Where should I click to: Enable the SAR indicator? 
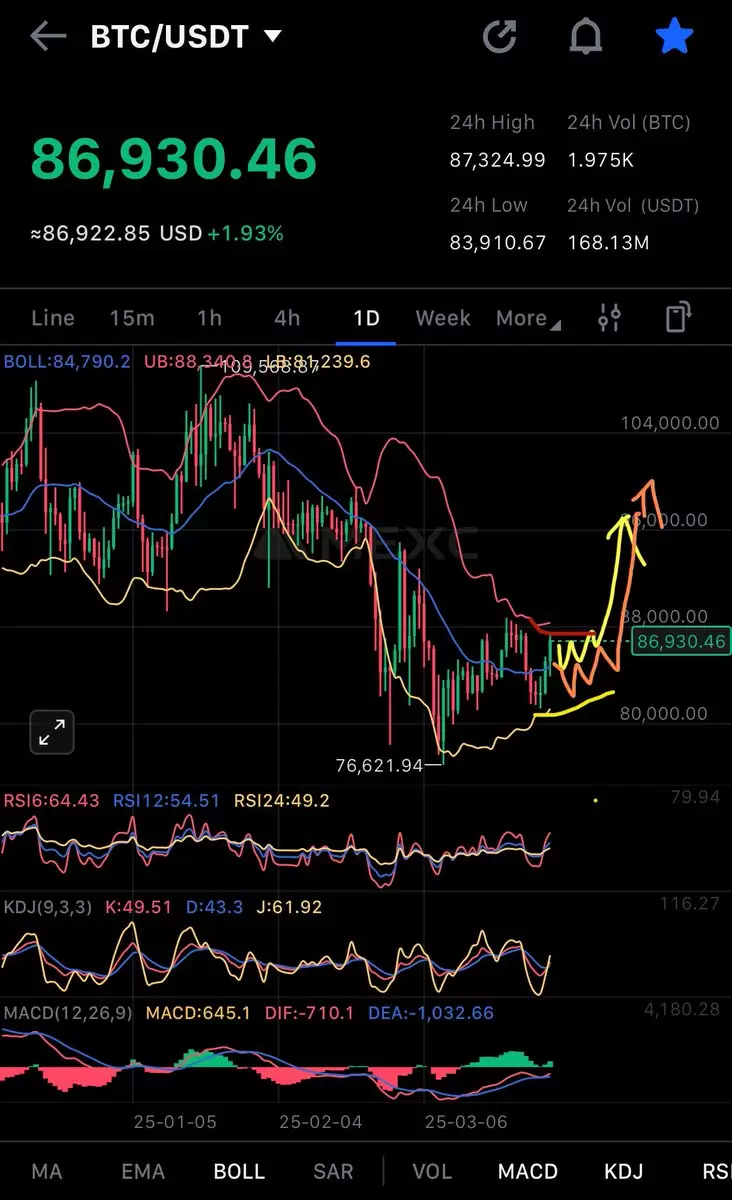click(x=333, y=1171)
